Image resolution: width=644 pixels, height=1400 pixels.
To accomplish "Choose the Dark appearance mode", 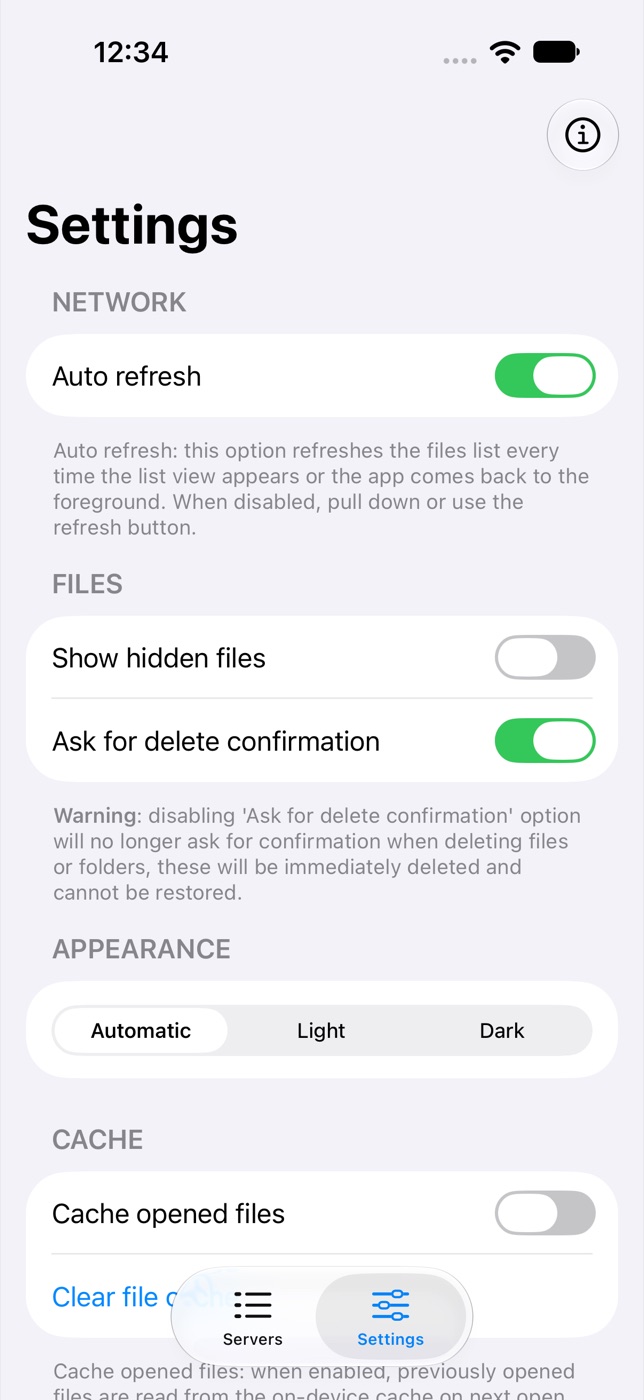I will [502, 1031].
